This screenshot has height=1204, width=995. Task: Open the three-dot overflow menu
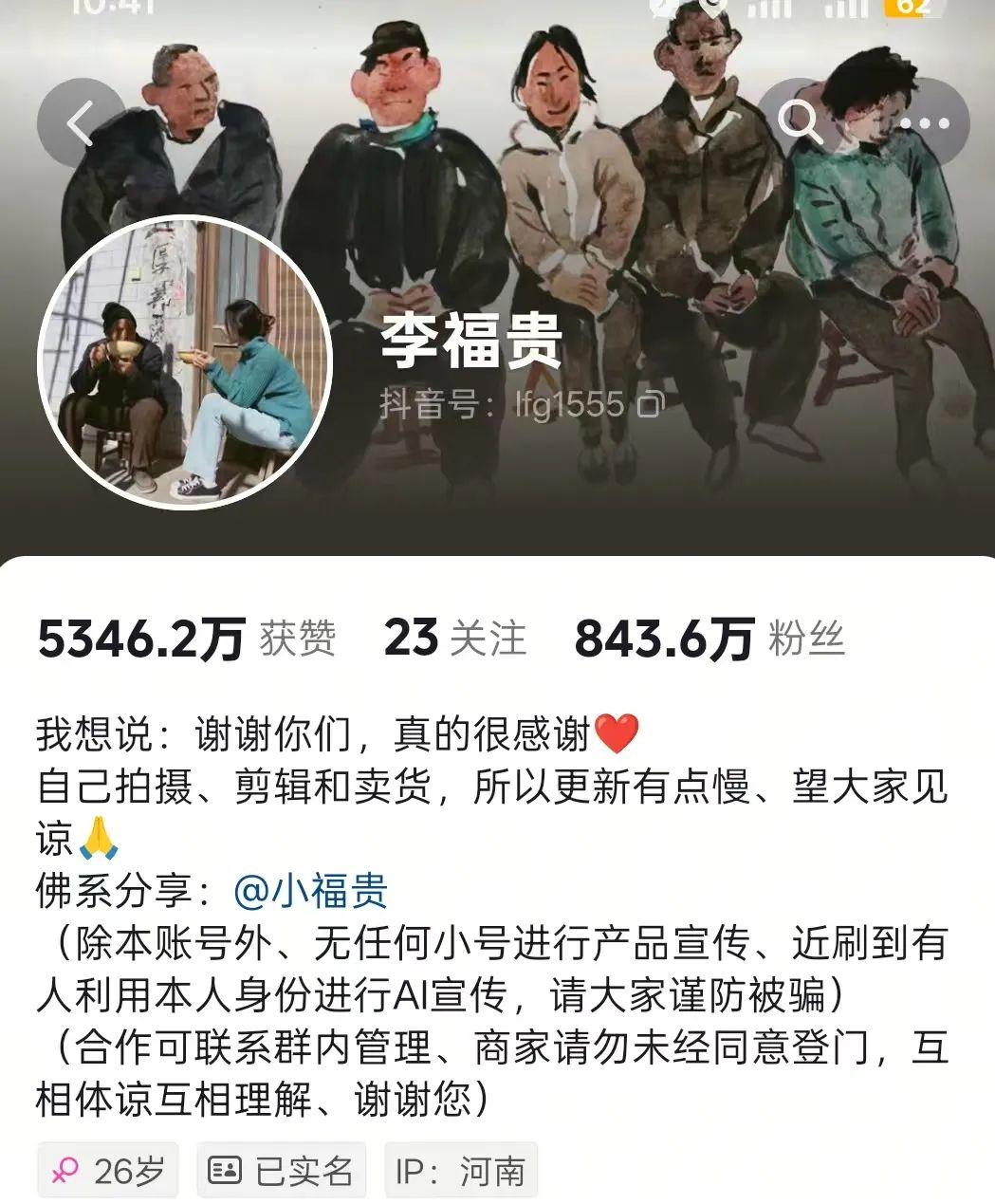[923, 122]
